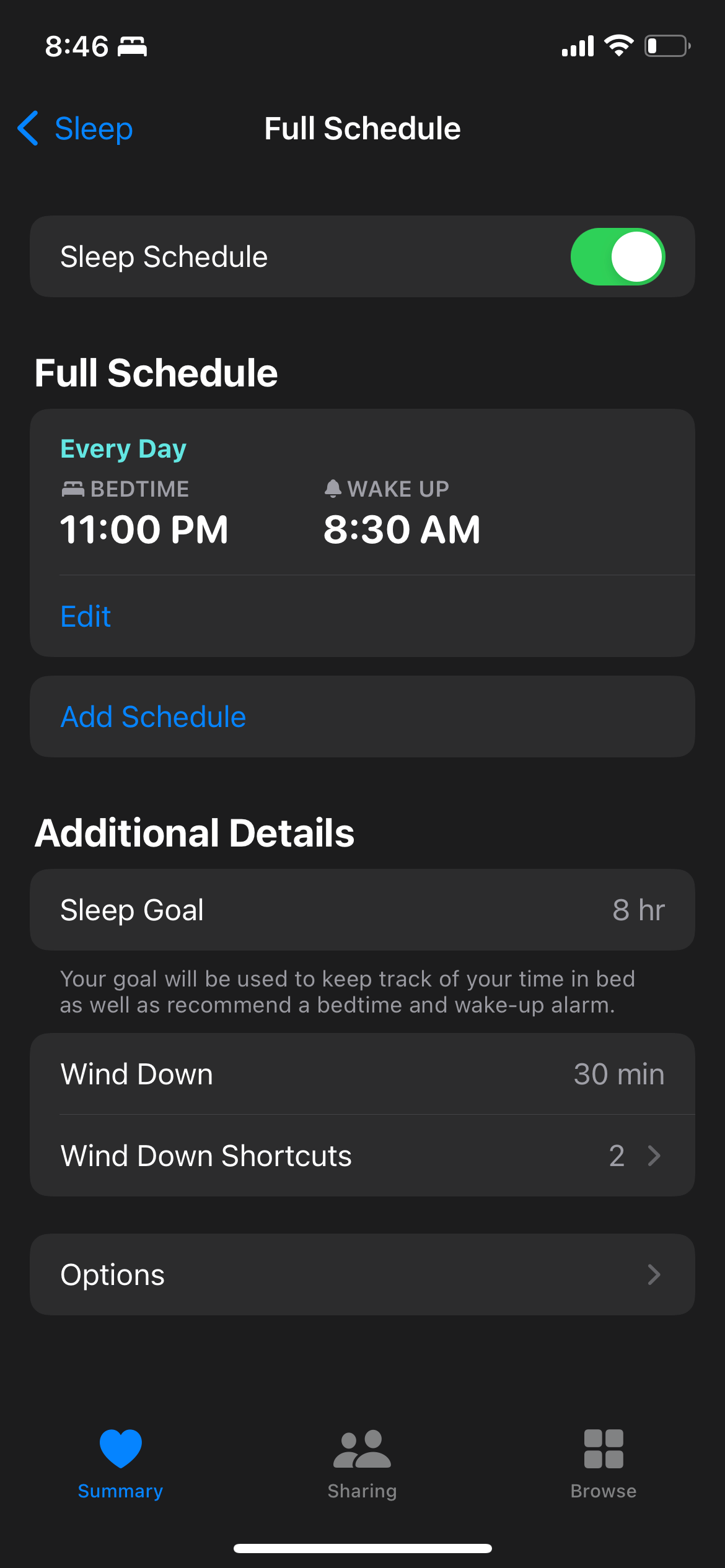Expand the Options section
This screenshot has width=725, height=1568.
point(362,1274)
